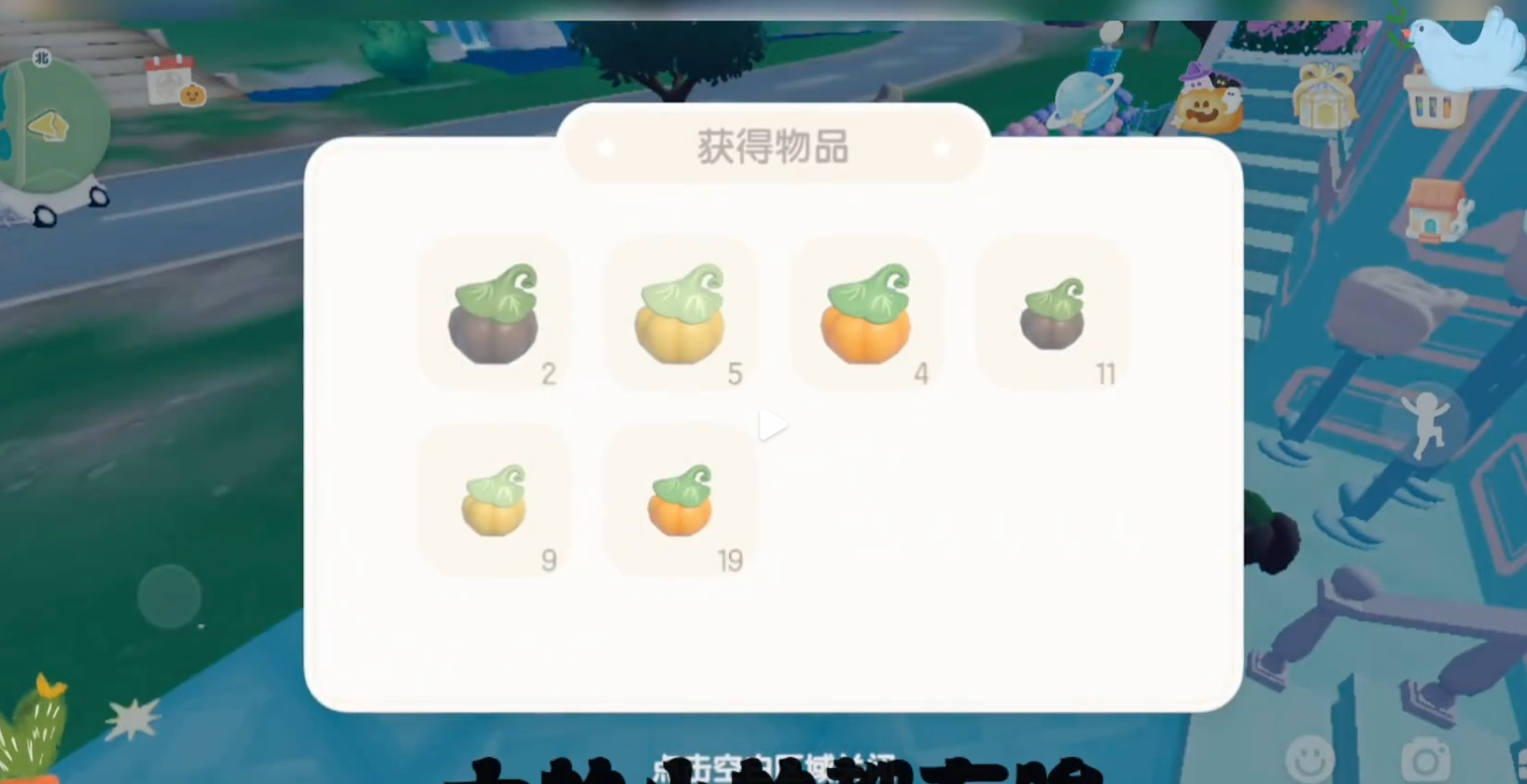
Task: View the large orange pumpkin with count 4
Action: (867, 314)
